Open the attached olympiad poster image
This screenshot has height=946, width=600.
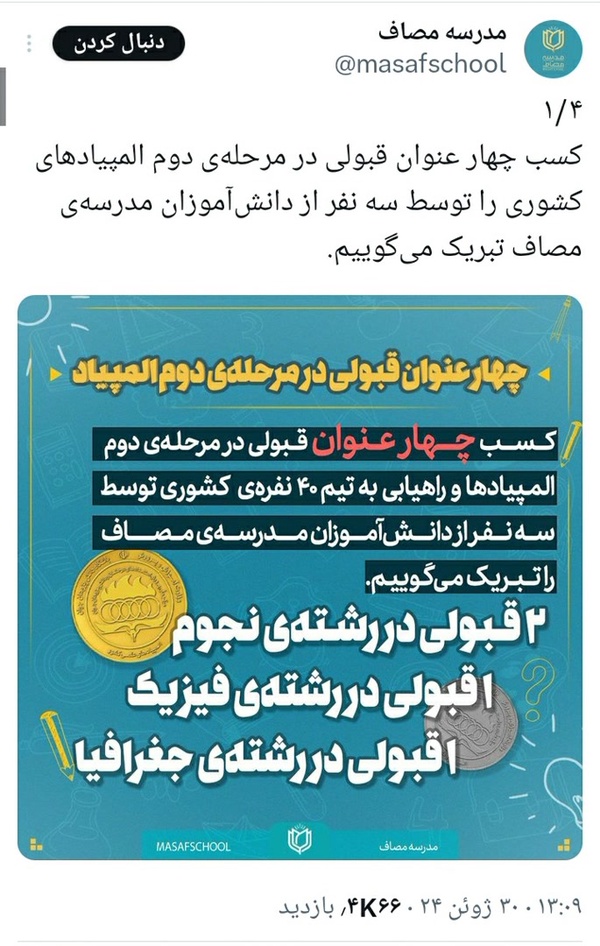(x=300, y=577)
